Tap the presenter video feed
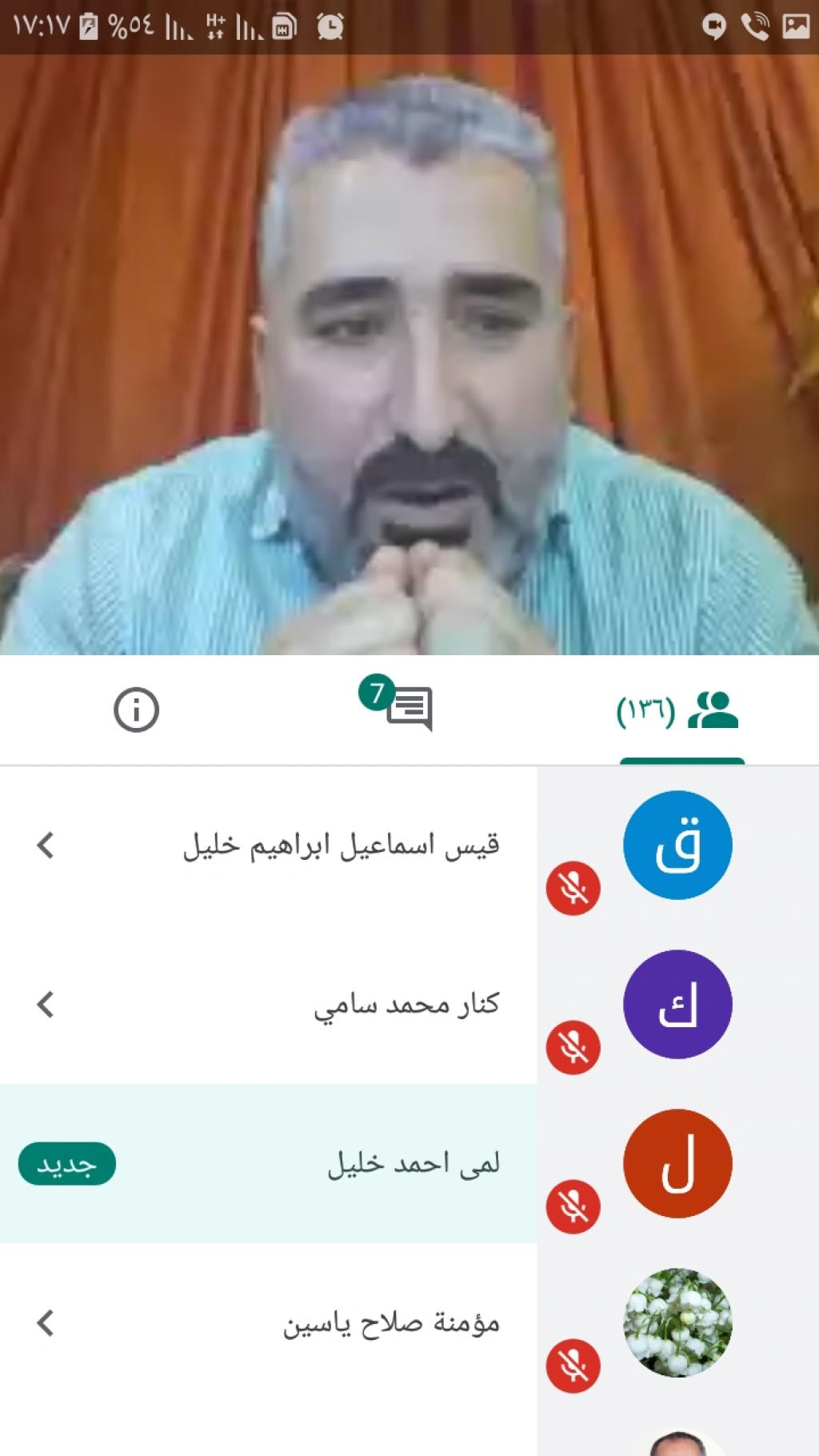The width and height of the screenshot is (819, 1456). [409, 354]
